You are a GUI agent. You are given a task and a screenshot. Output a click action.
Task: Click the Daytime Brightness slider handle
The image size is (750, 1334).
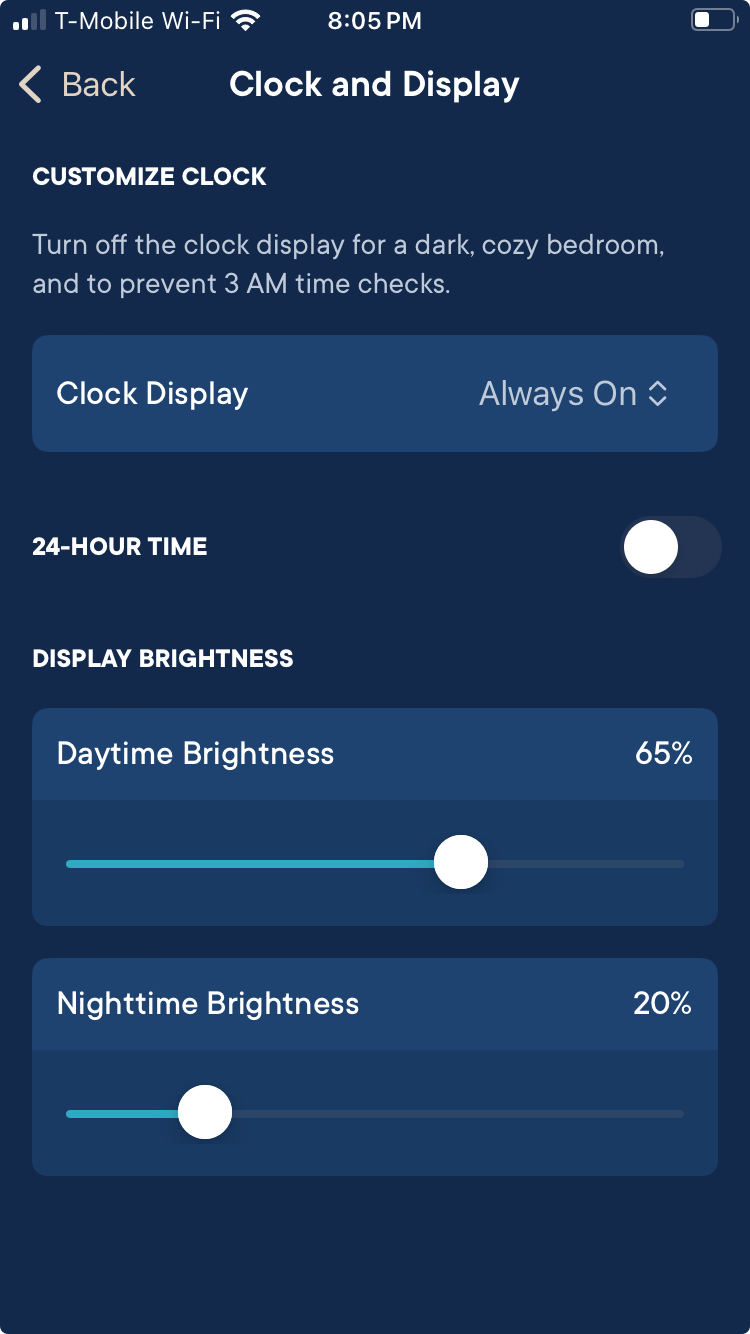click(460, 861)
